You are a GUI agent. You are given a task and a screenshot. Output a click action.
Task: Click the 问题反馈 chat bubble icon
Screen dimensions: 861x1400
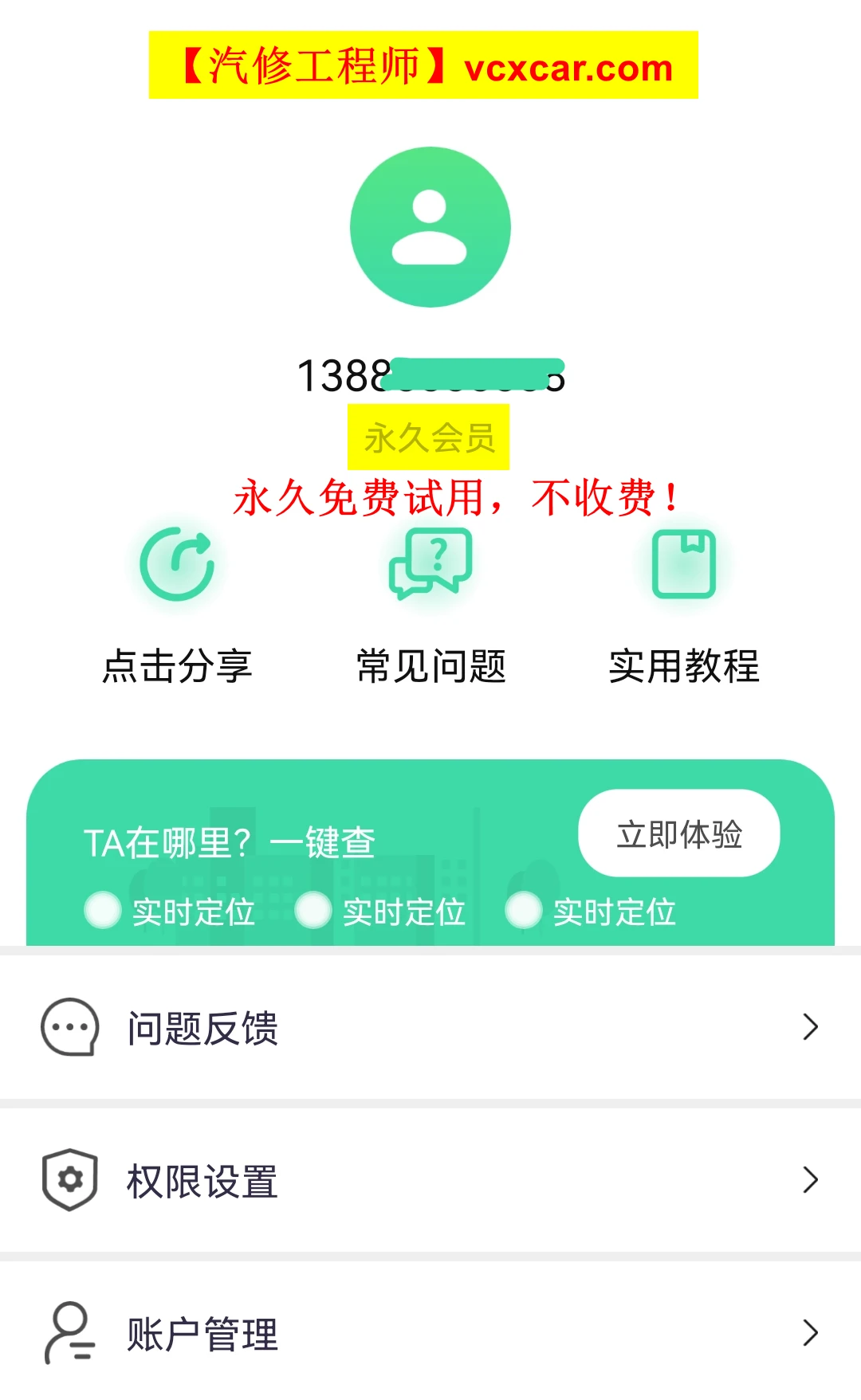[69, 1027]
